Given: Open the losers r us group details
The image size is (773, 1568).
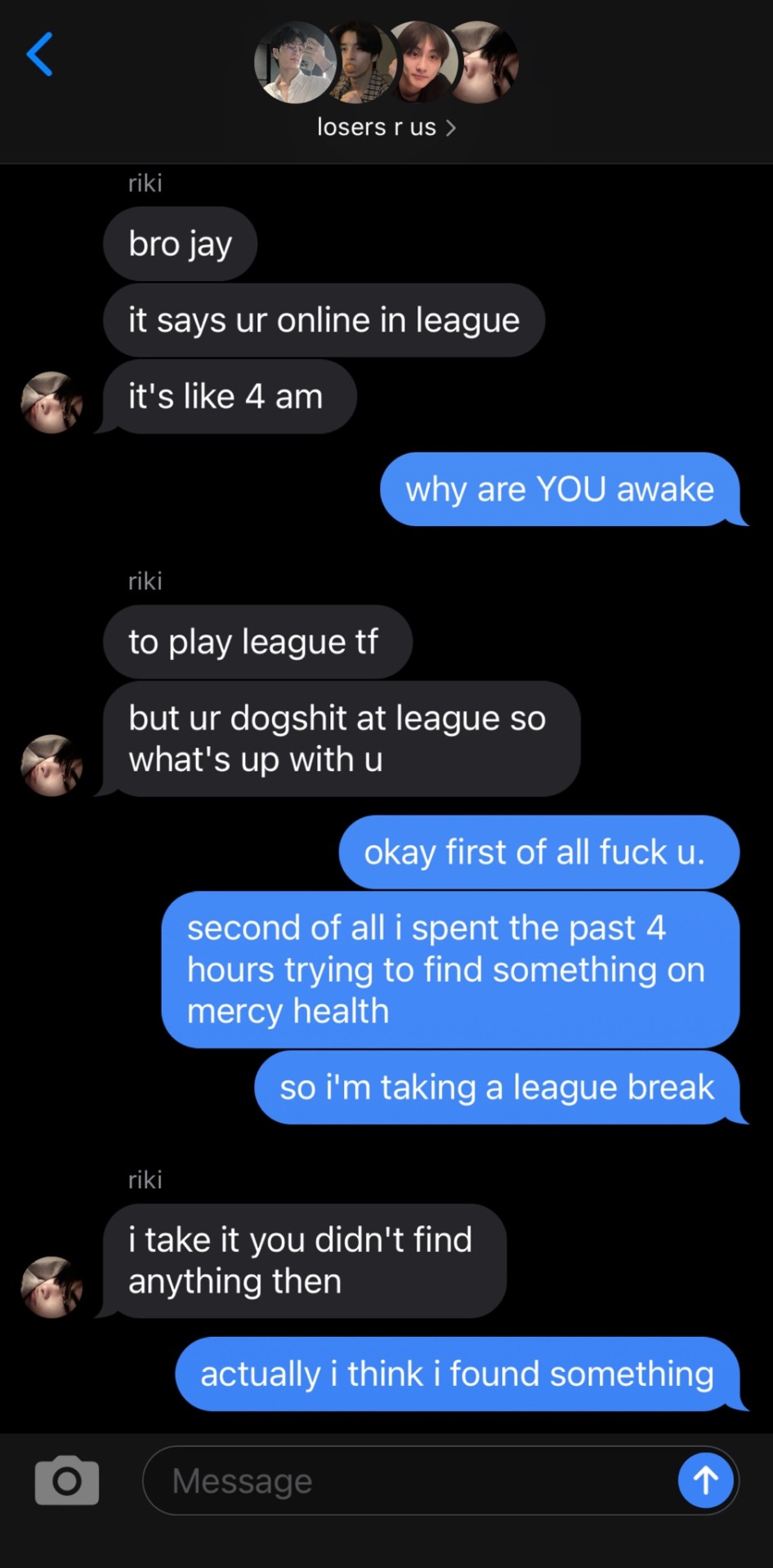Looking at the screenshot, I should [386, 127].
